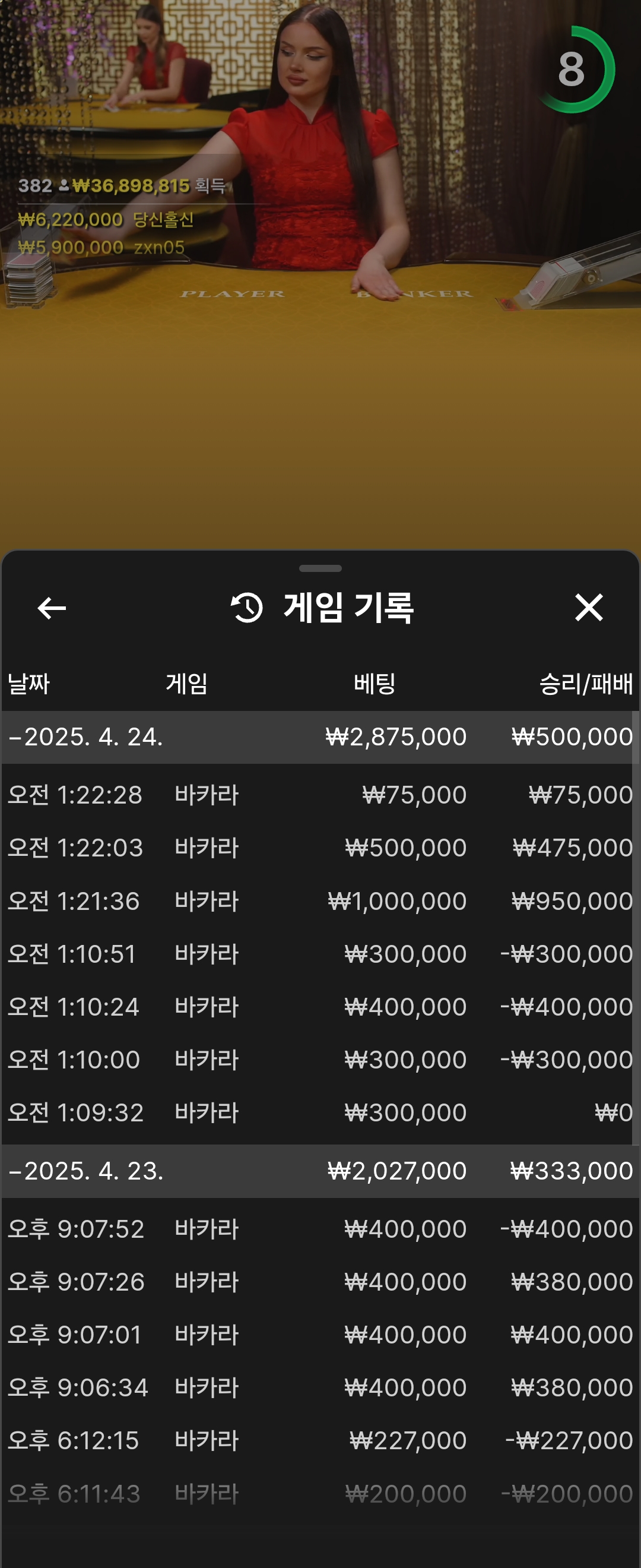
Task: Close the 게임 기록 panel
Action: click(x=588, y=608)
